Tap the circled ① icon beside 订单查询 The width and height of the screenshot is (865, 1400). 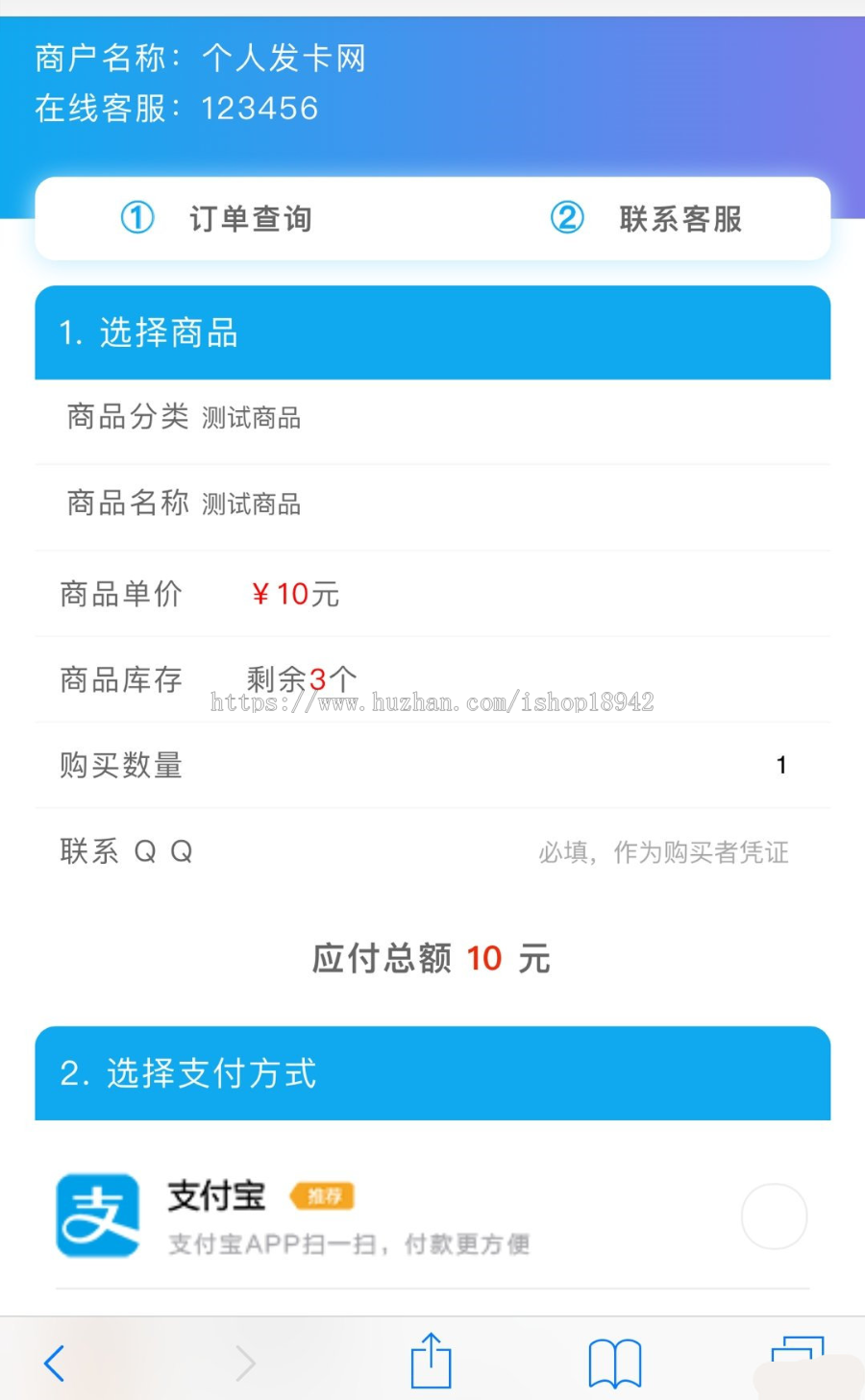136,218
